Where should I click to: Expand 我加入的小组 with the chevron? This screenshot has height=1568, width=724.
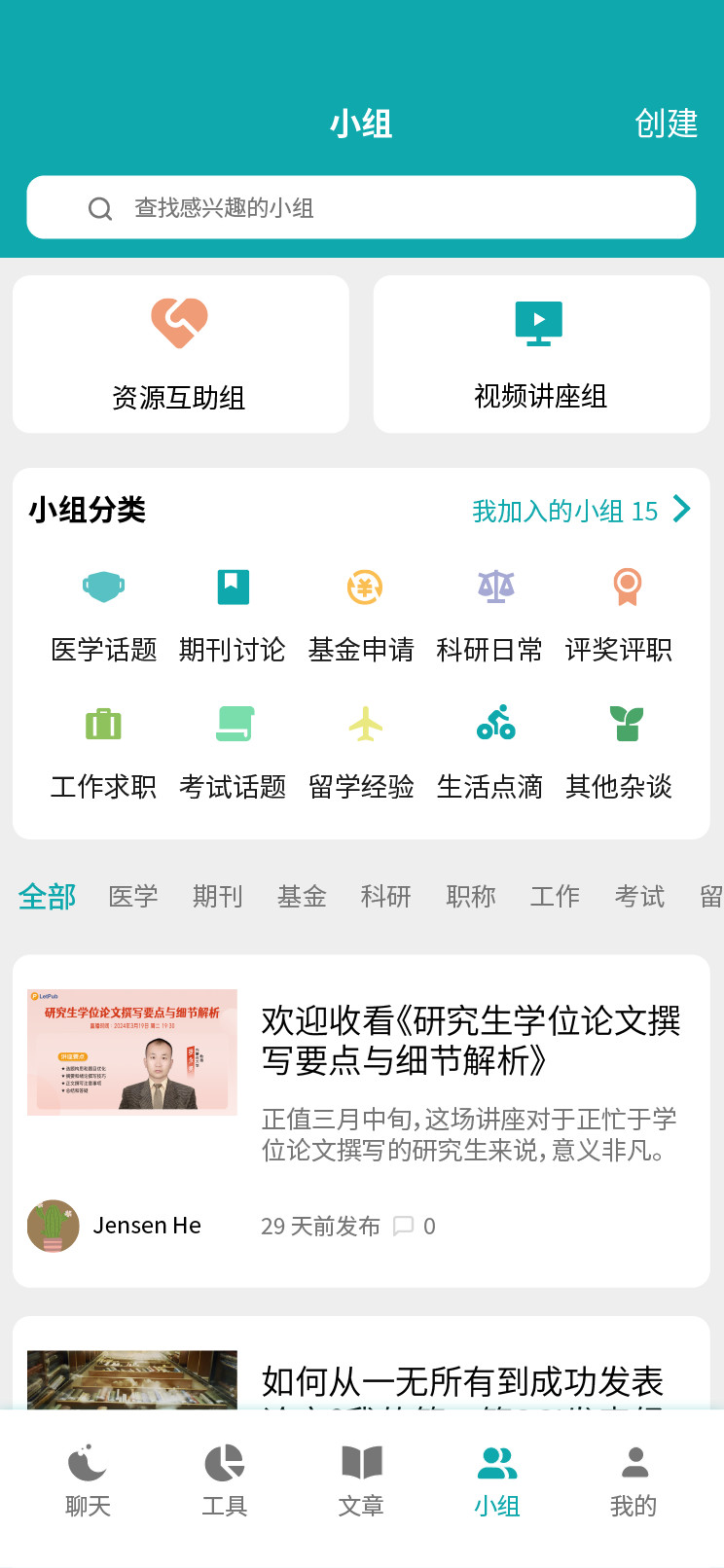pos(684,509)
